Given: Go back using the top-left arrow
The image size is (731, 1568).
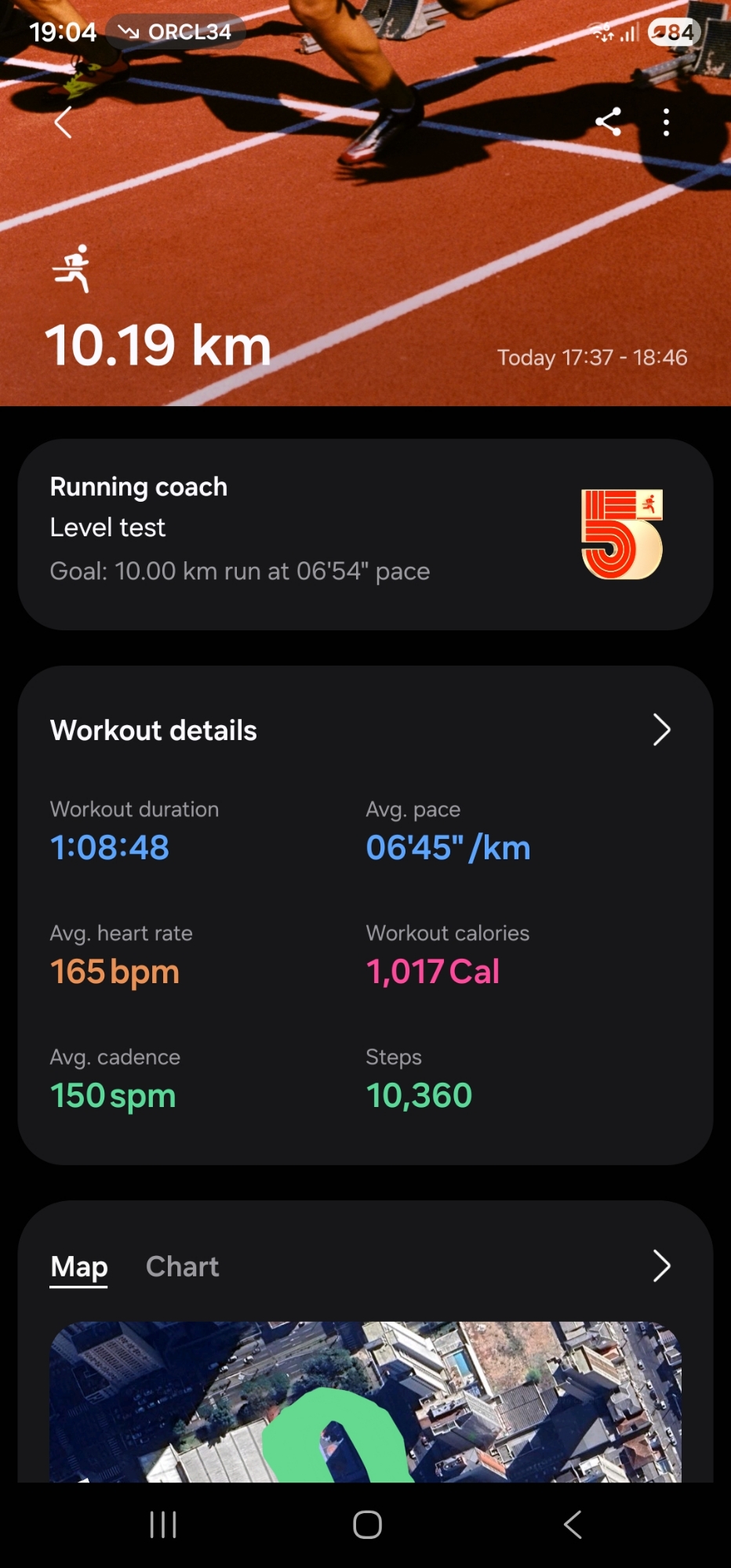Looking at the screenshot, I should coord(64,122).
